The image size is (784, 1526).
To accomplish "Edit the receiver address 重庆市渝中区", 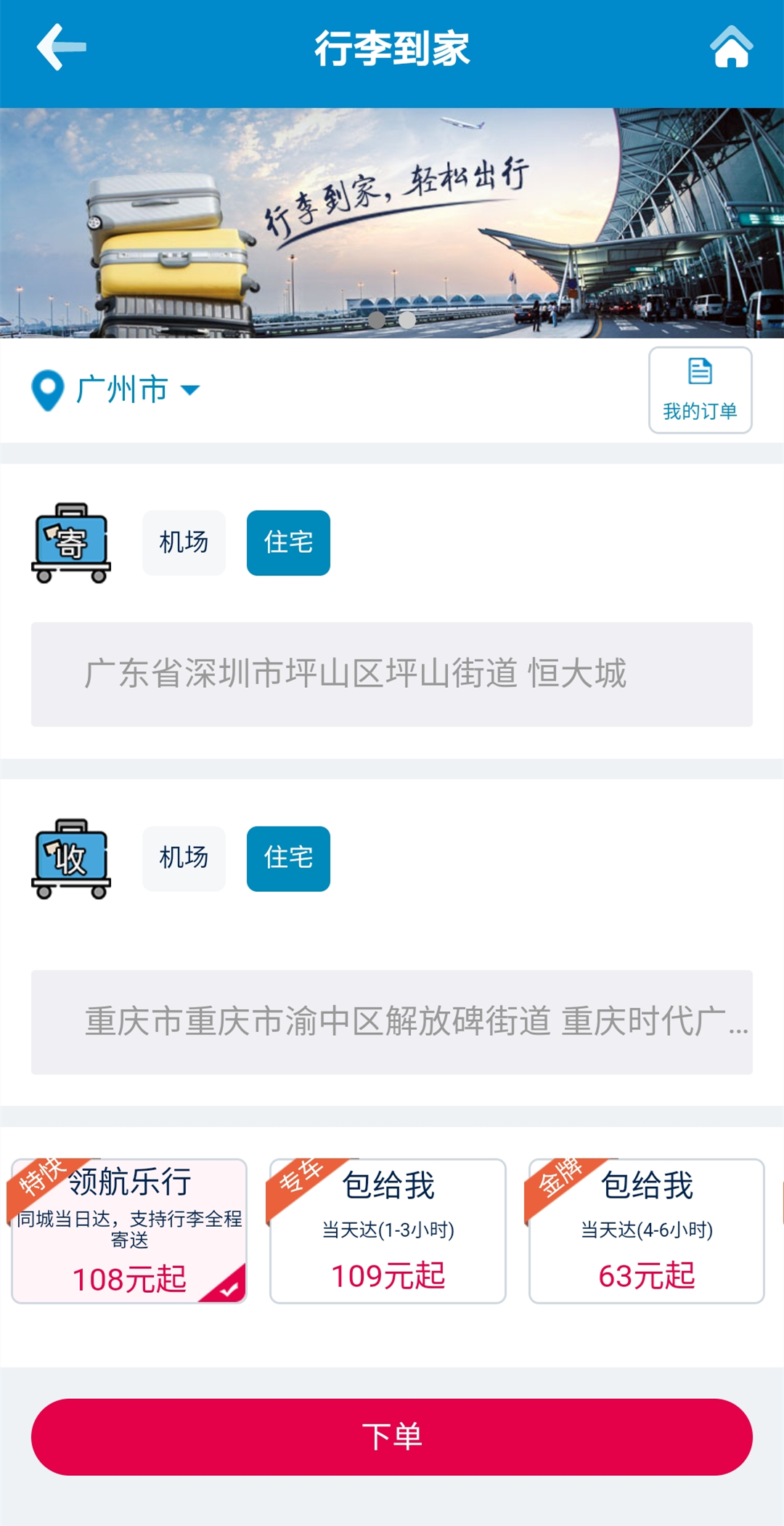I will tap(391, 1022).
